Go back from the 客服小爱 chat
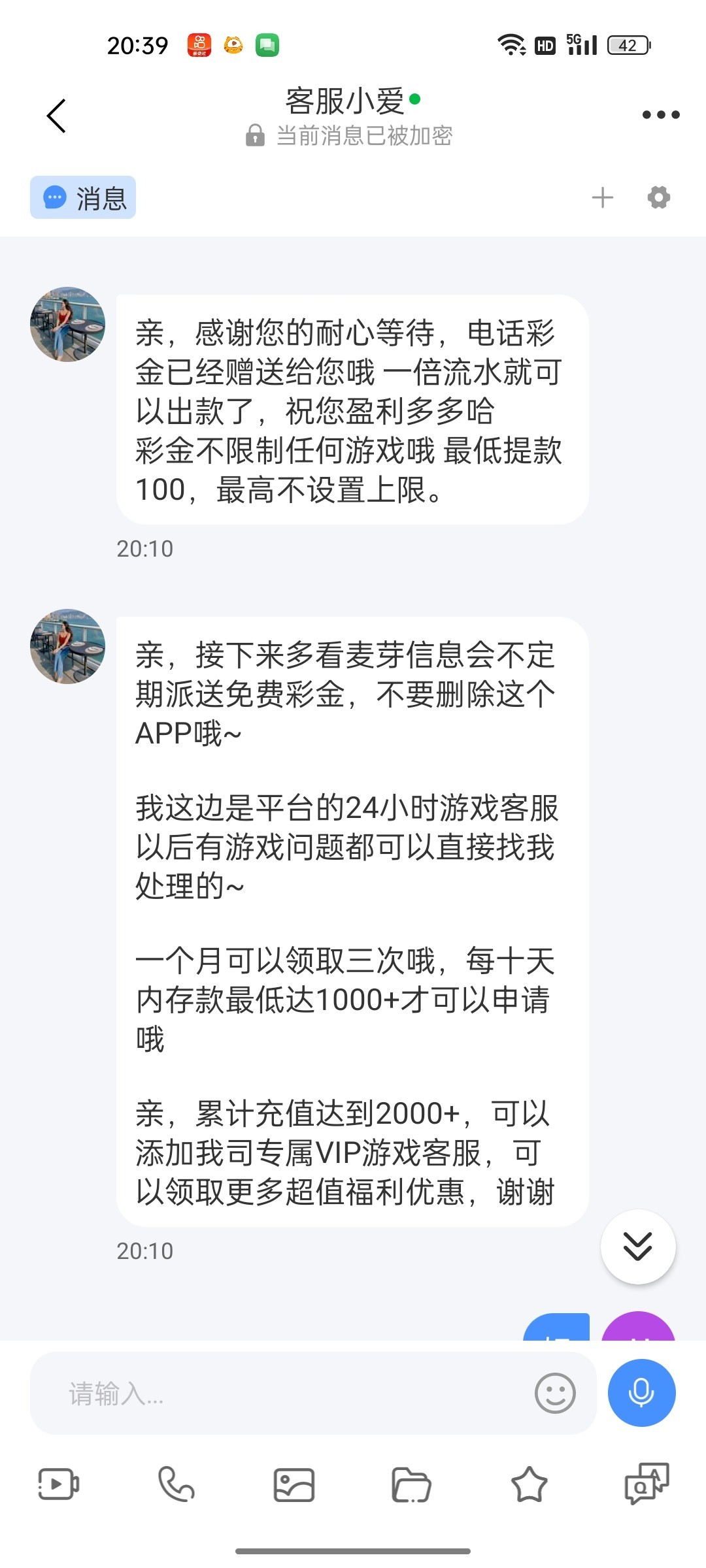This screenshot has height=1568, width=706. [57, 116]
